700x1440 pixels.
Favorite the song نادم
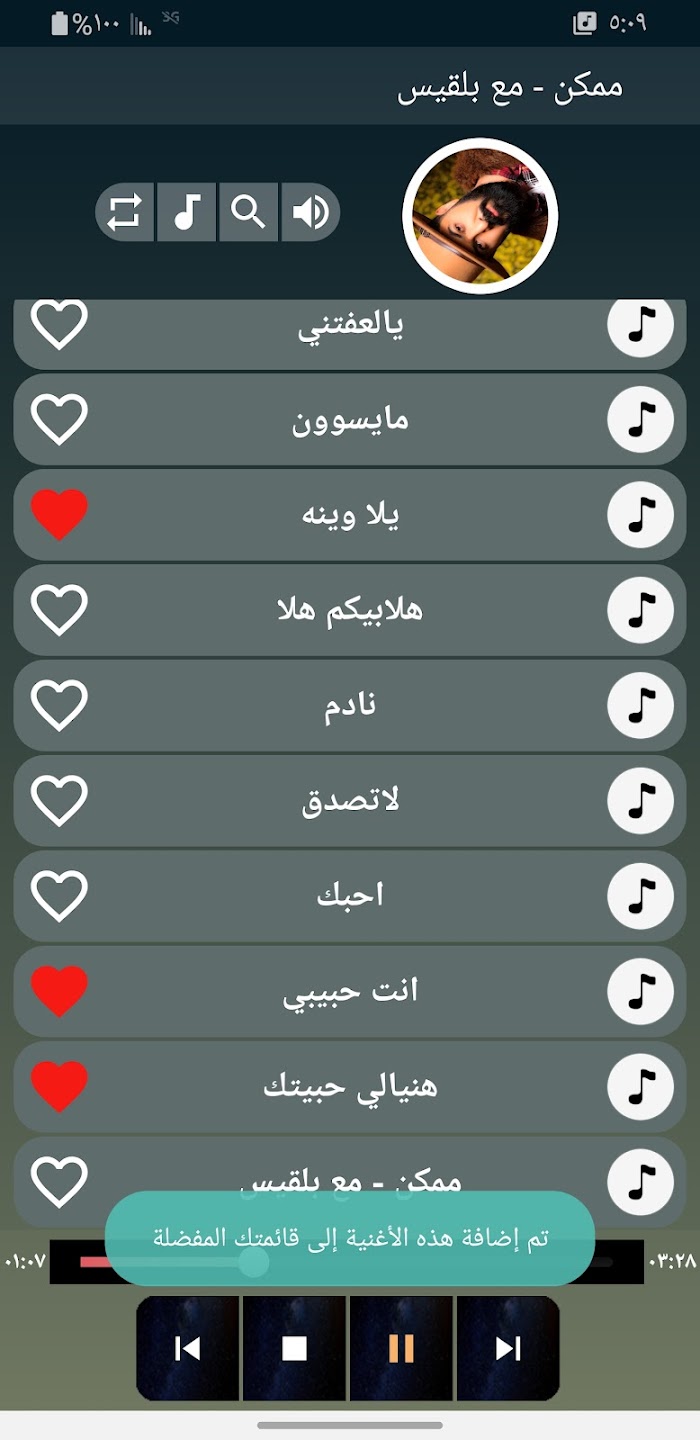60,705
